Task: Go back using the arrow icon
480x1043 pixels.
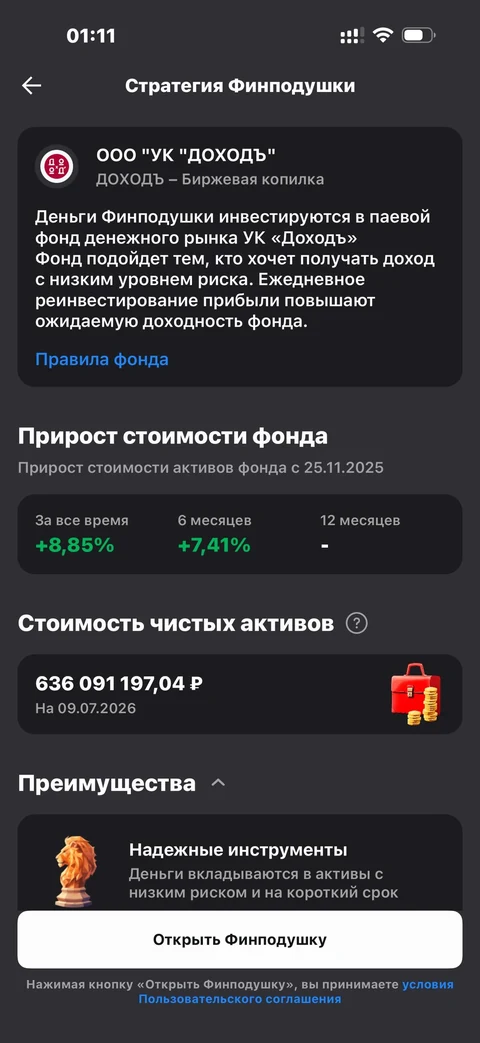Action: pos(31,86)
